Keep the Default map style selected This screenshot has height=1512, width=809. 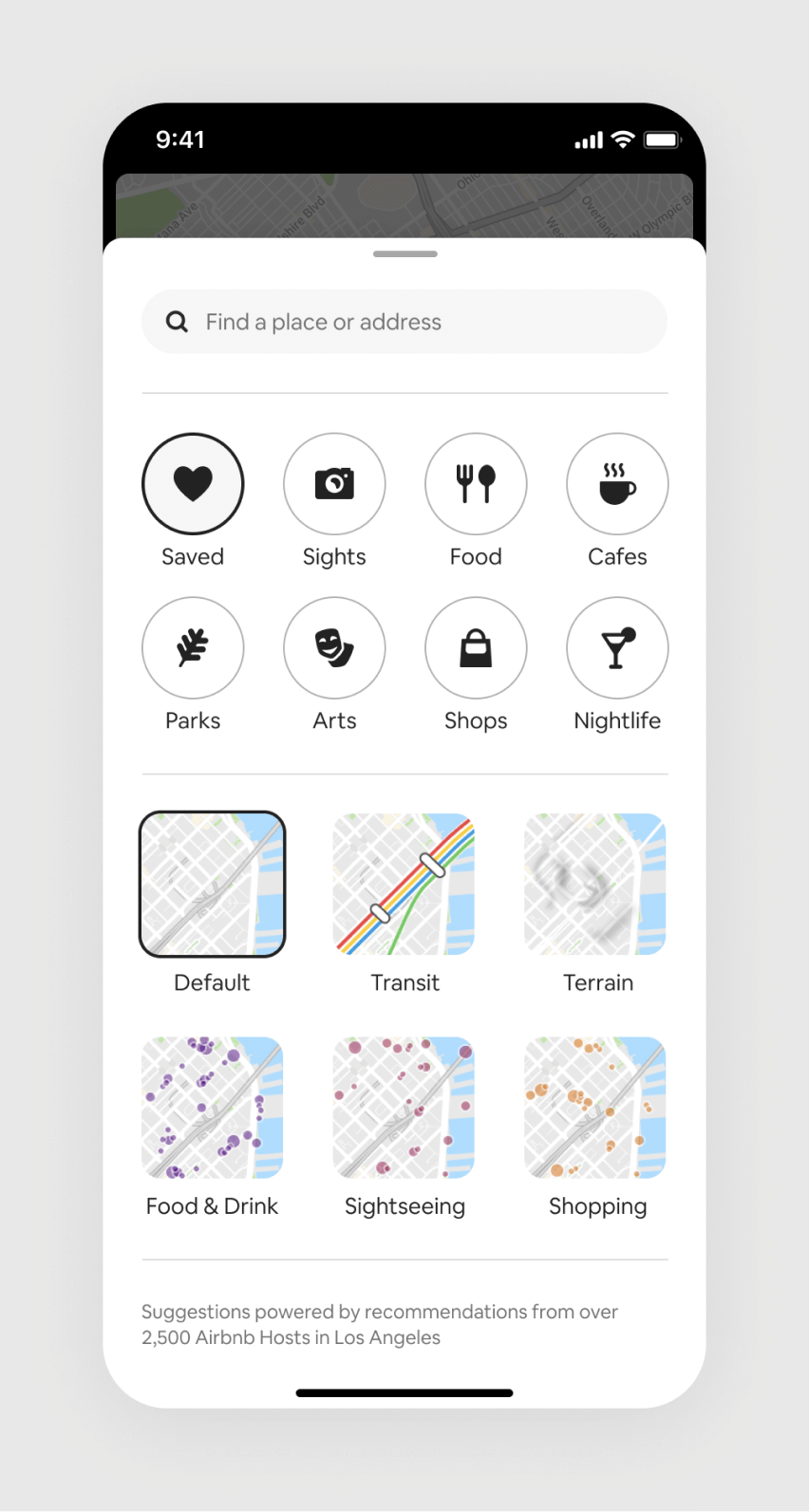click(212, 883)
